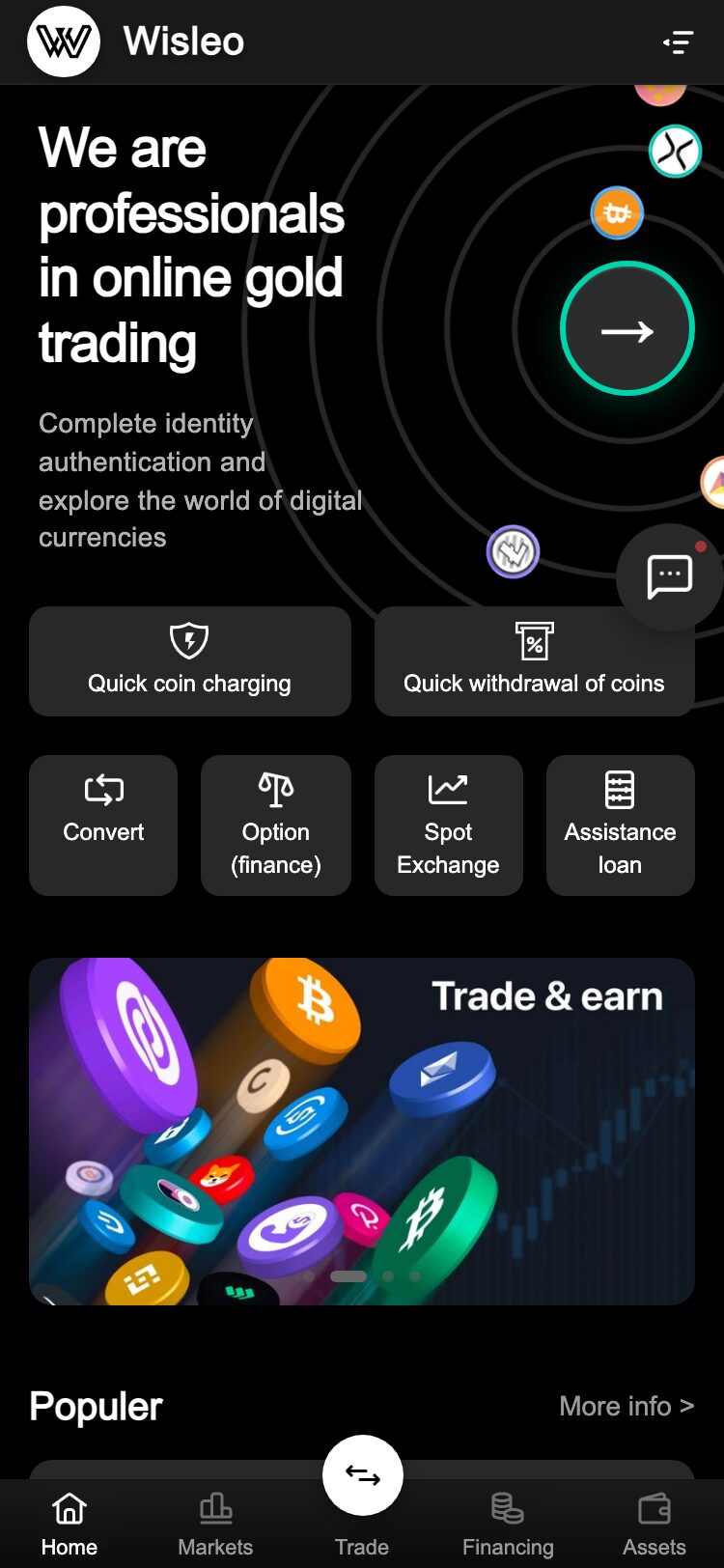Image resolution: width=724 pixels, height=1568 pixels.
Task: Select Quick coin charging
Action: click(x=190, y=661)
